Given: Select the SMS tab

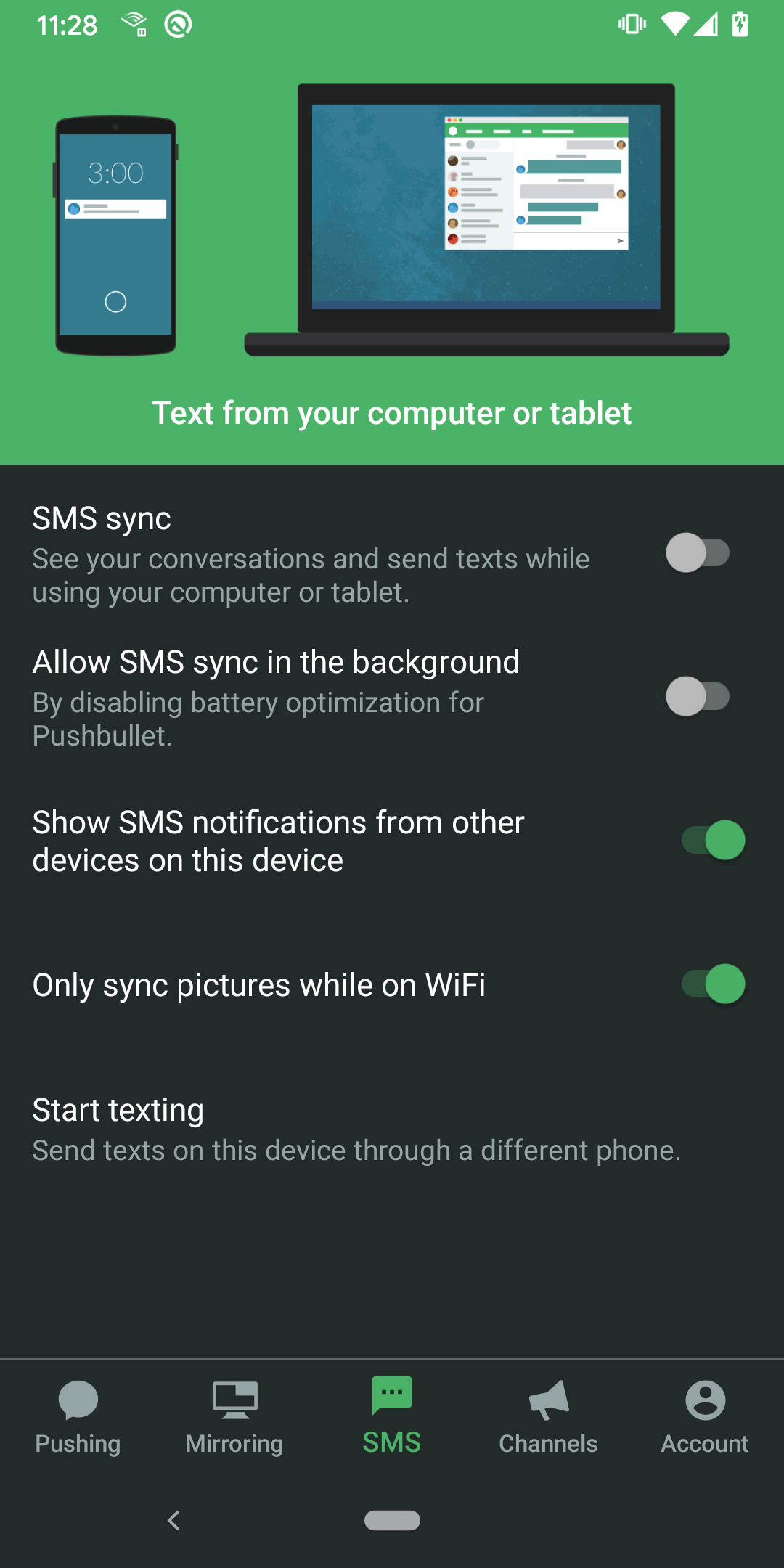Looking at the screenshot, I should click(x=392, y=1417).
